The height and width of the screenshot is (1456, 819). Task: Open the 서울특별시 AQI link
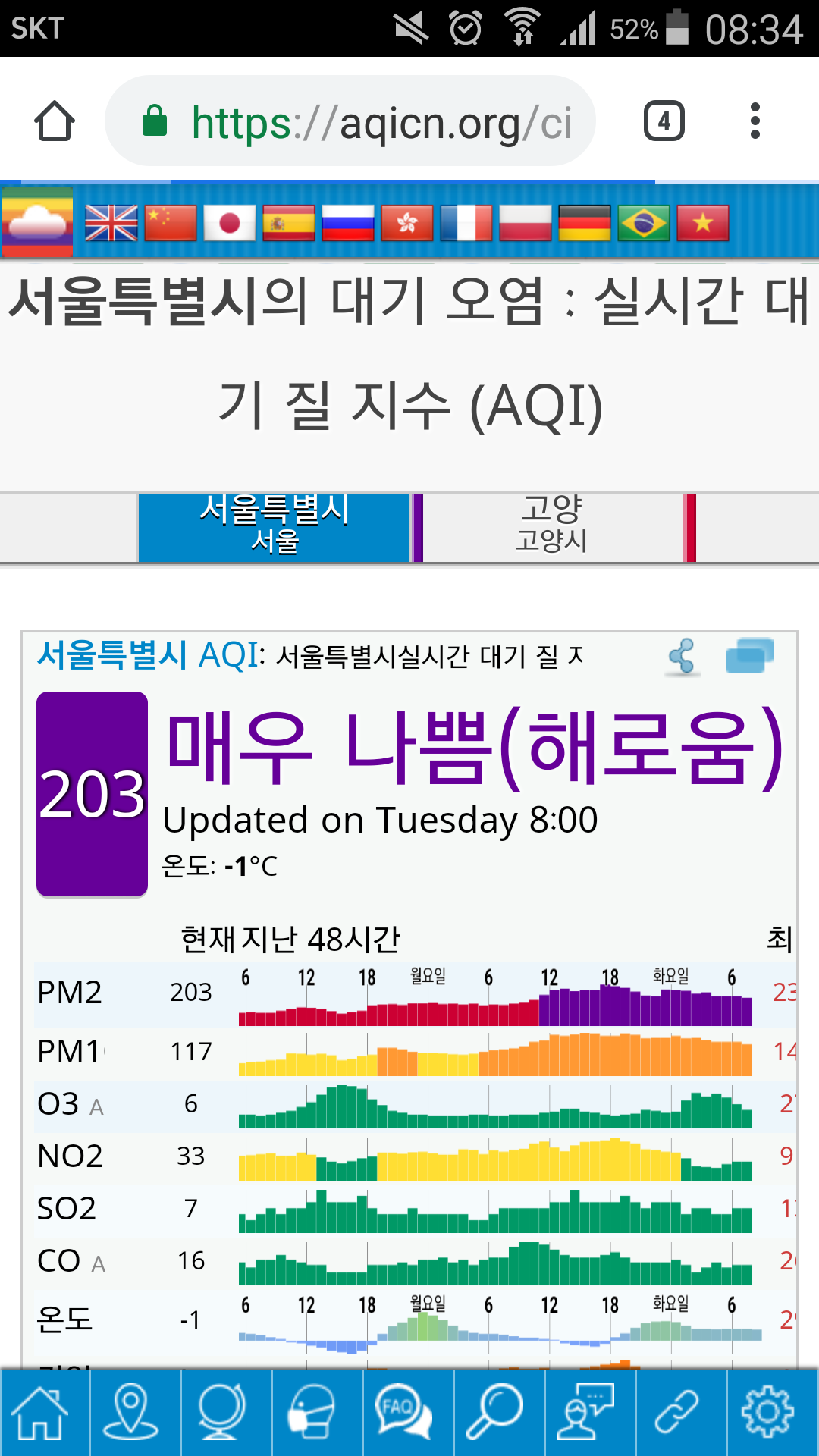tap(149, 655)
